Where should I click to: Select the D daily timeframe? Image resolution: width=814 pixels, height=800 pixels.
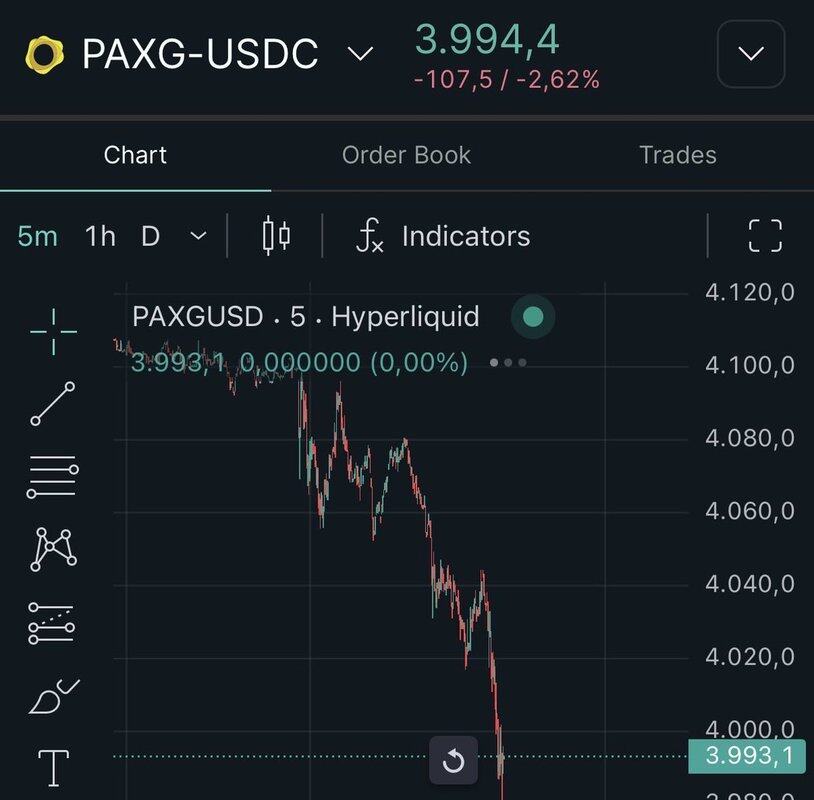click(x=150, y=237)
